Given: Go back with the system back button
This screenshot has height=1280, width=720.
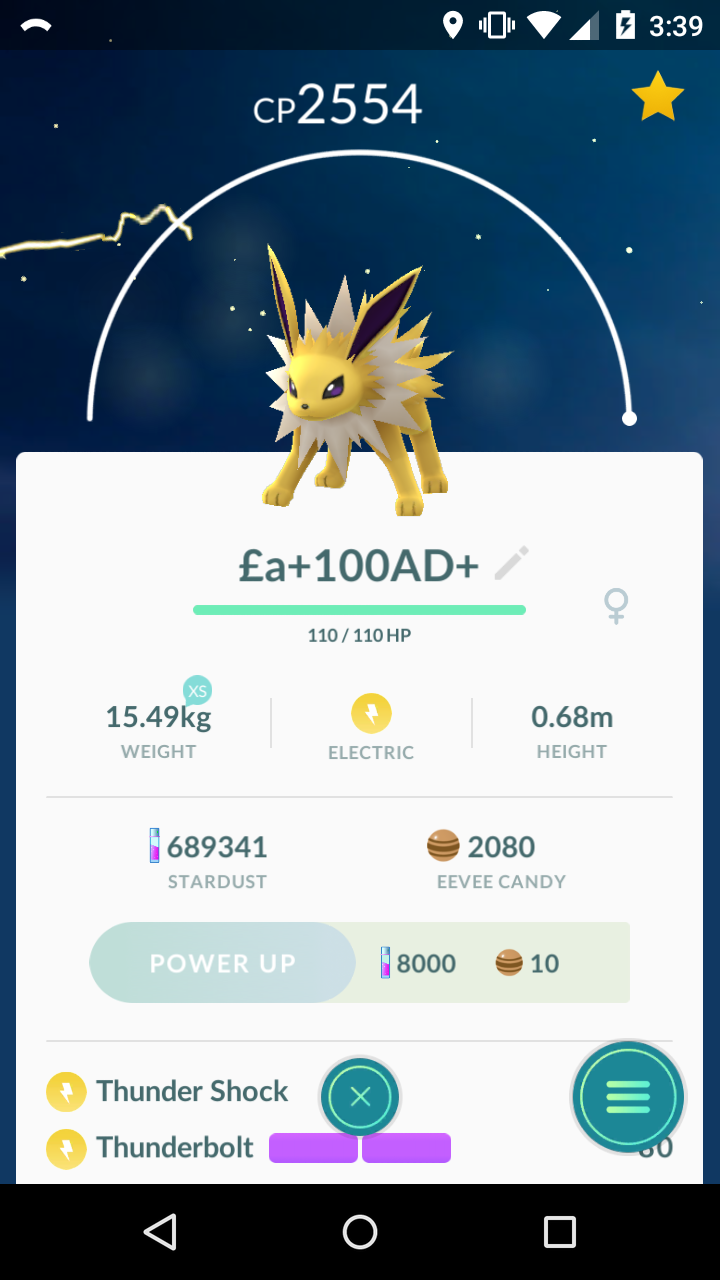Looking at the screenshot, I should pos(160,1232).
